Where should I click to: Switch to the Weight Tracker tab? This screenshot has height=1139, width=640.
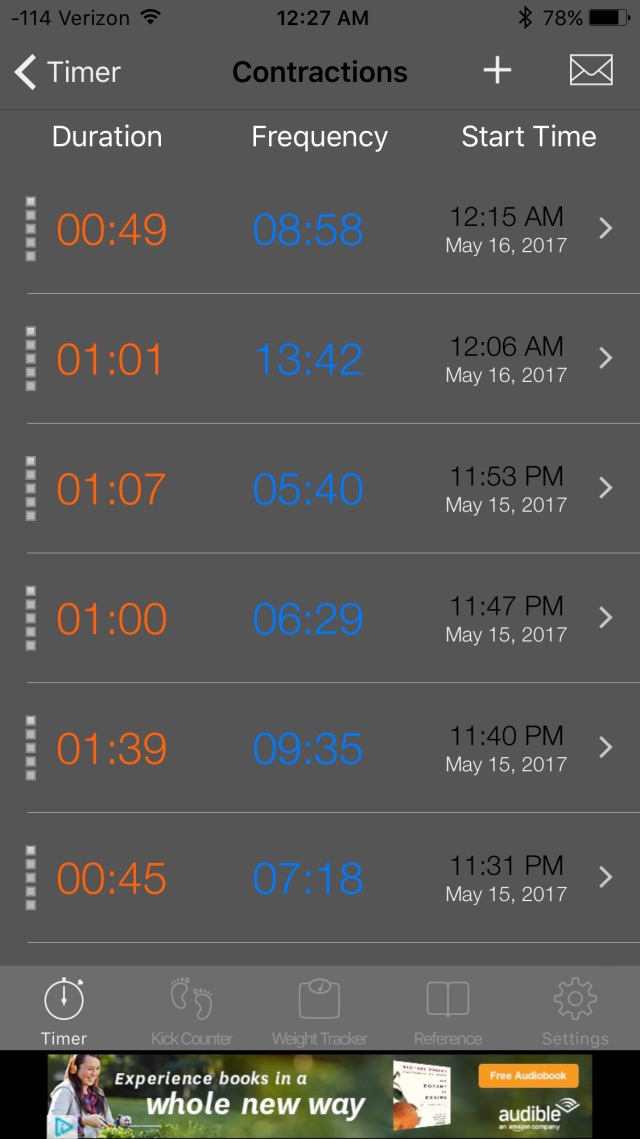coord(320,1010)
